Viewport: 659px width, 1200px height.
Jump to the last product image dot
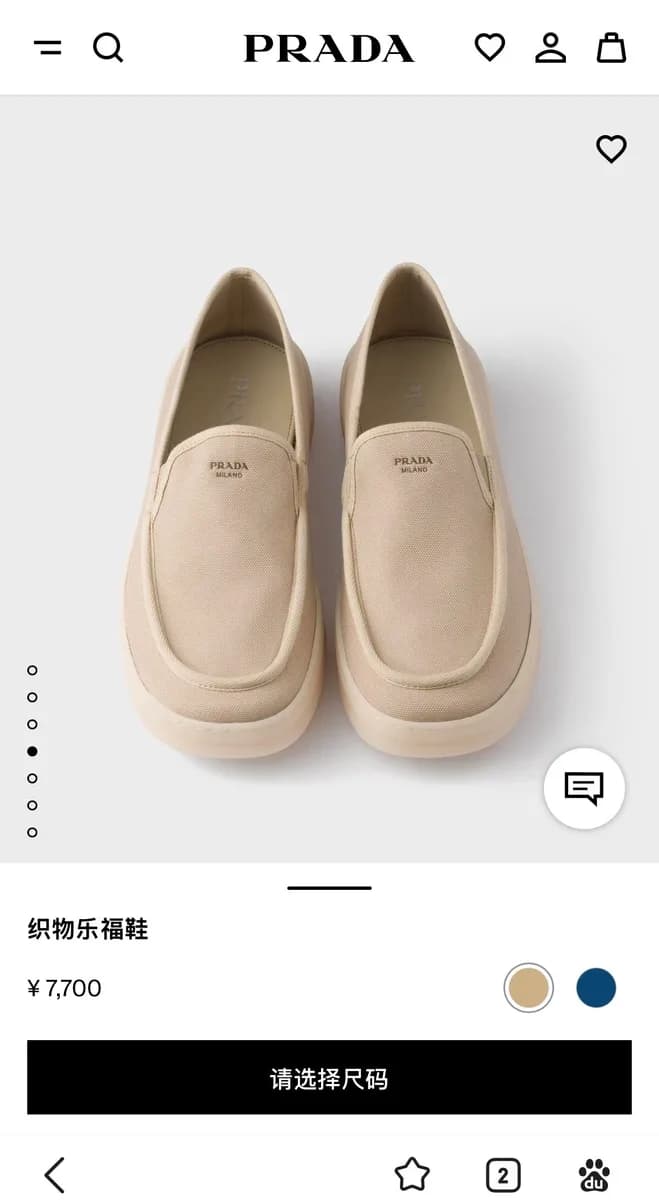click(32, 832)
